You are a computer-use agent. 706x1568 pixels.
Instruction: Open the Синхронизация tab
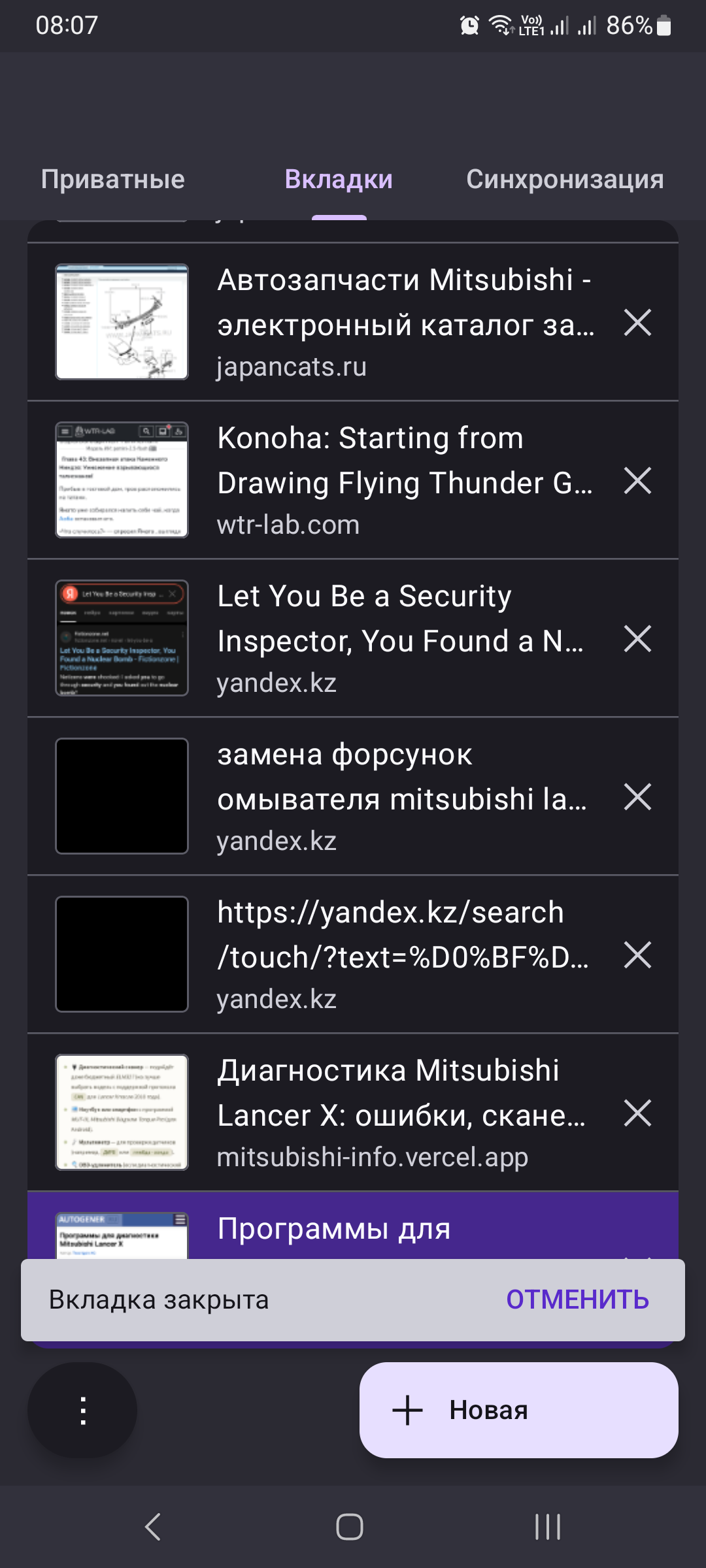click(x=565, y=180)
